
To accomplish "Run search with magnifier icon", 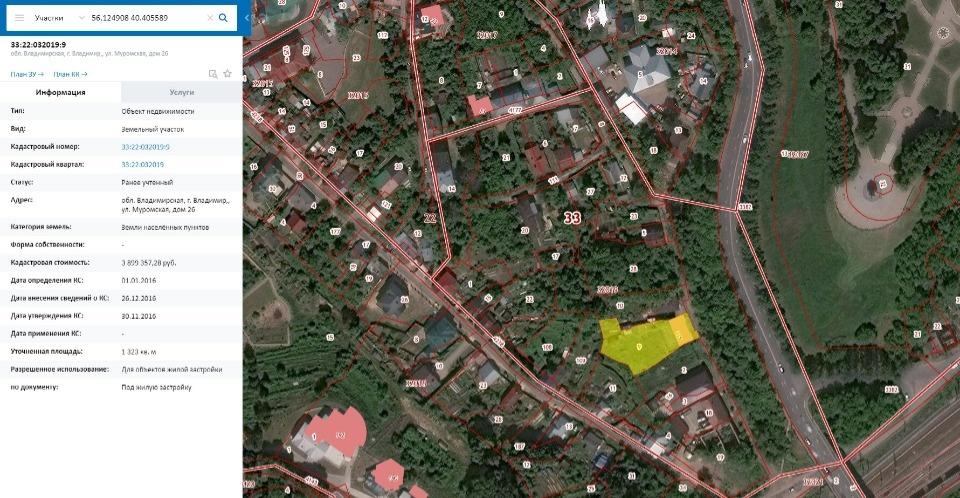I will point(223,18).
